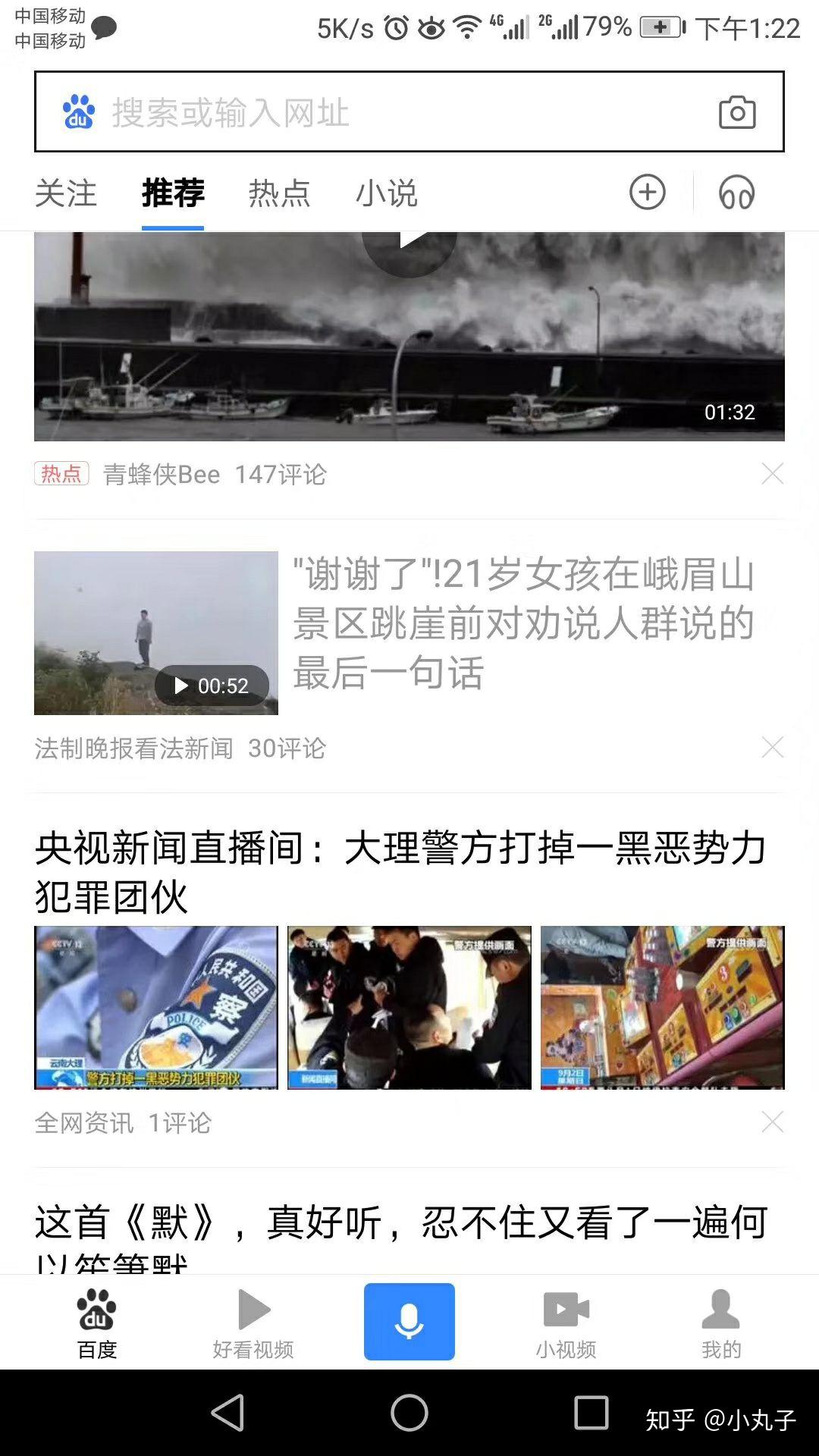819x1456 pixels.
Task: Play the typhoon wave video
Action: (409, 334)
